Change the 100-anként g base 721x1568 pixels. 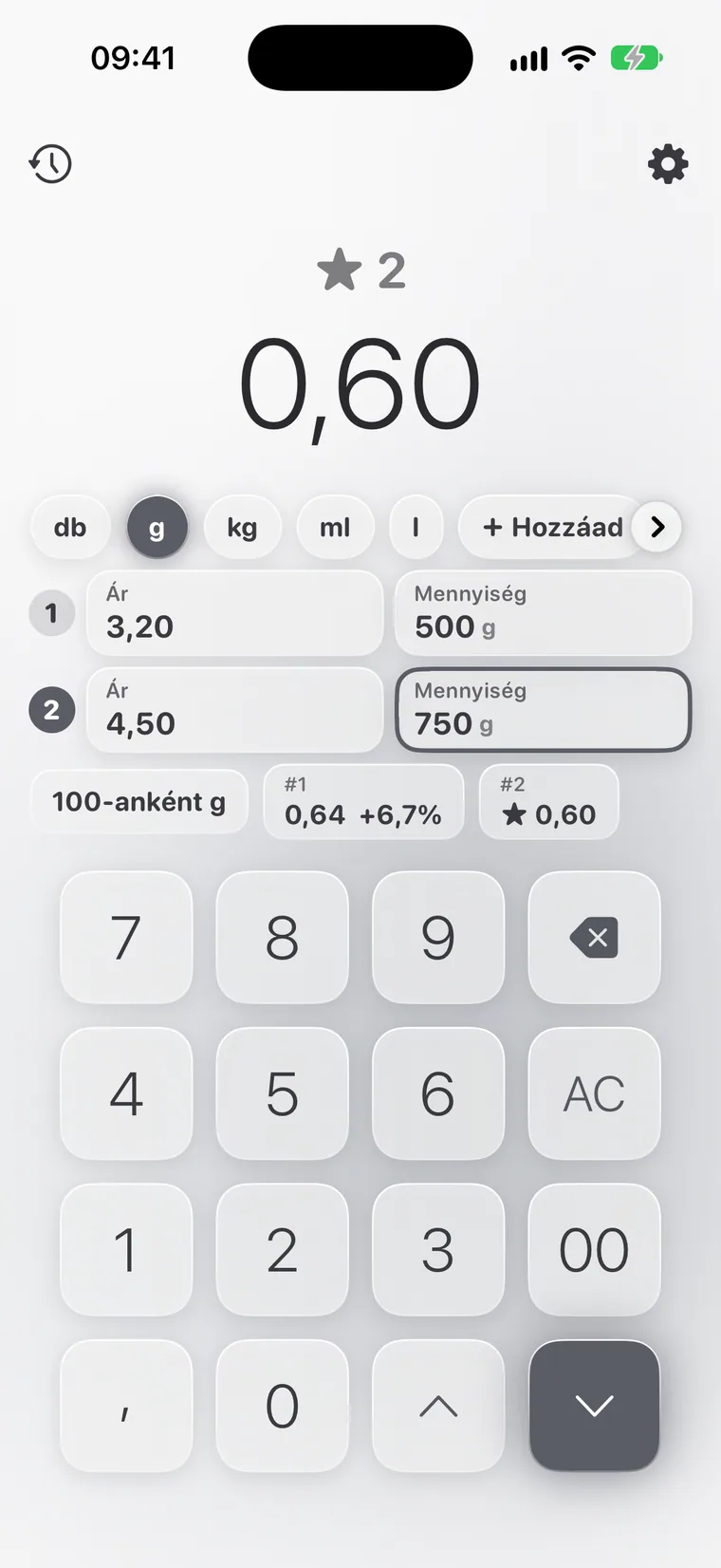click(x=139, y=802)
